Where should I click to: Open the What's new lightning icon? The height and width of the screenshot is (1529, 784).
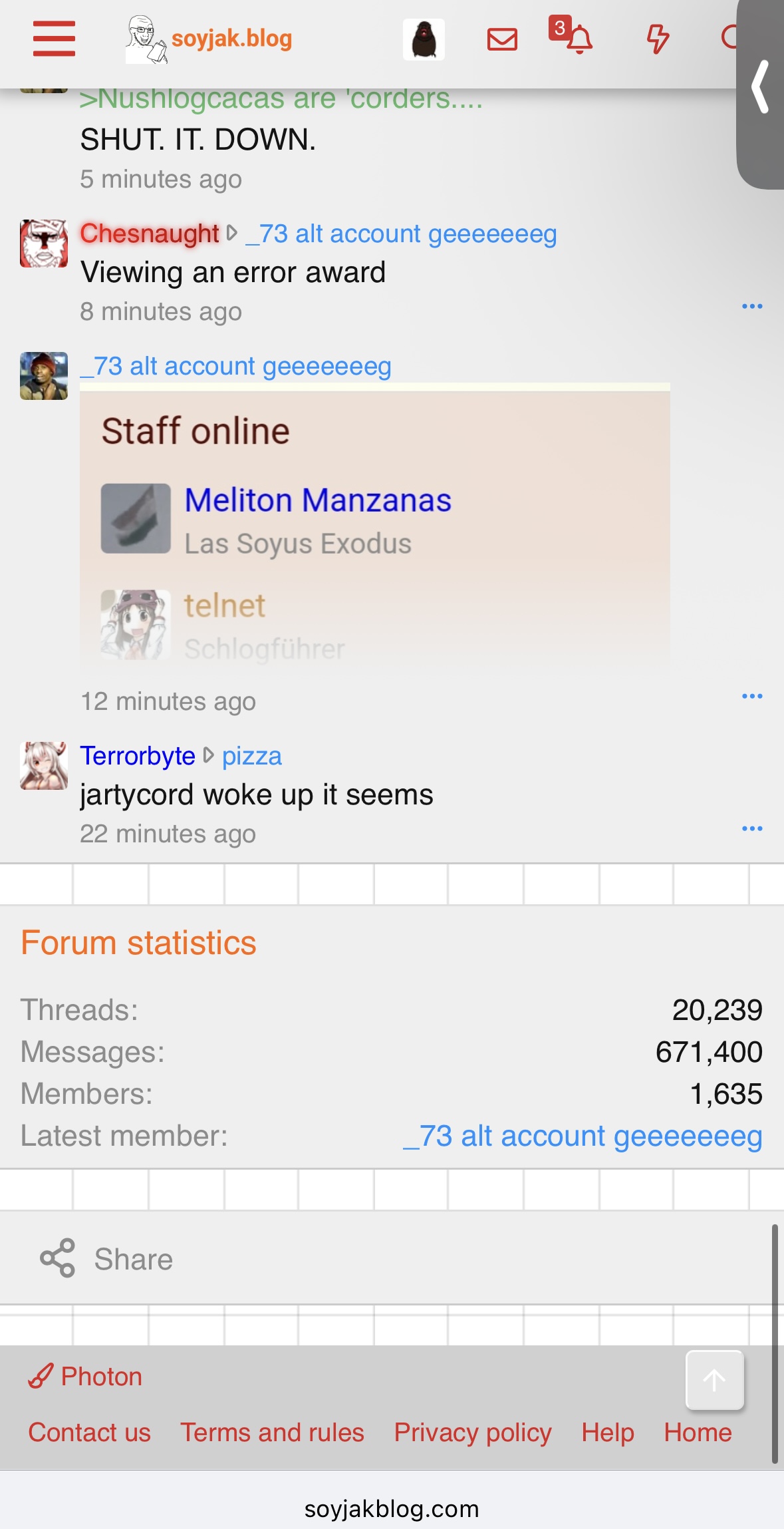pos(658,39)
